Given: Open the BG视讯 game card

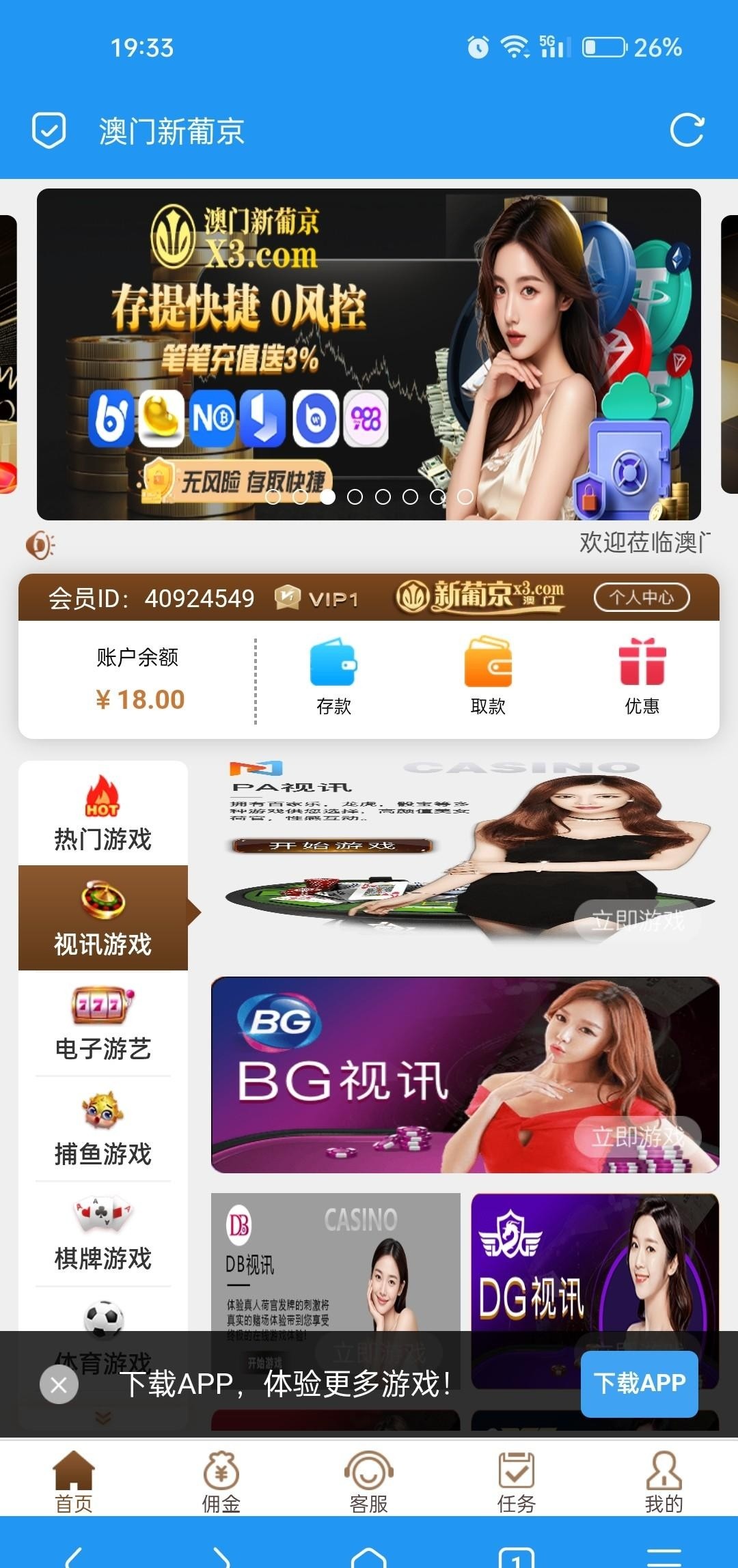Looking at the screenshot, I should [x=465, y=1075].
